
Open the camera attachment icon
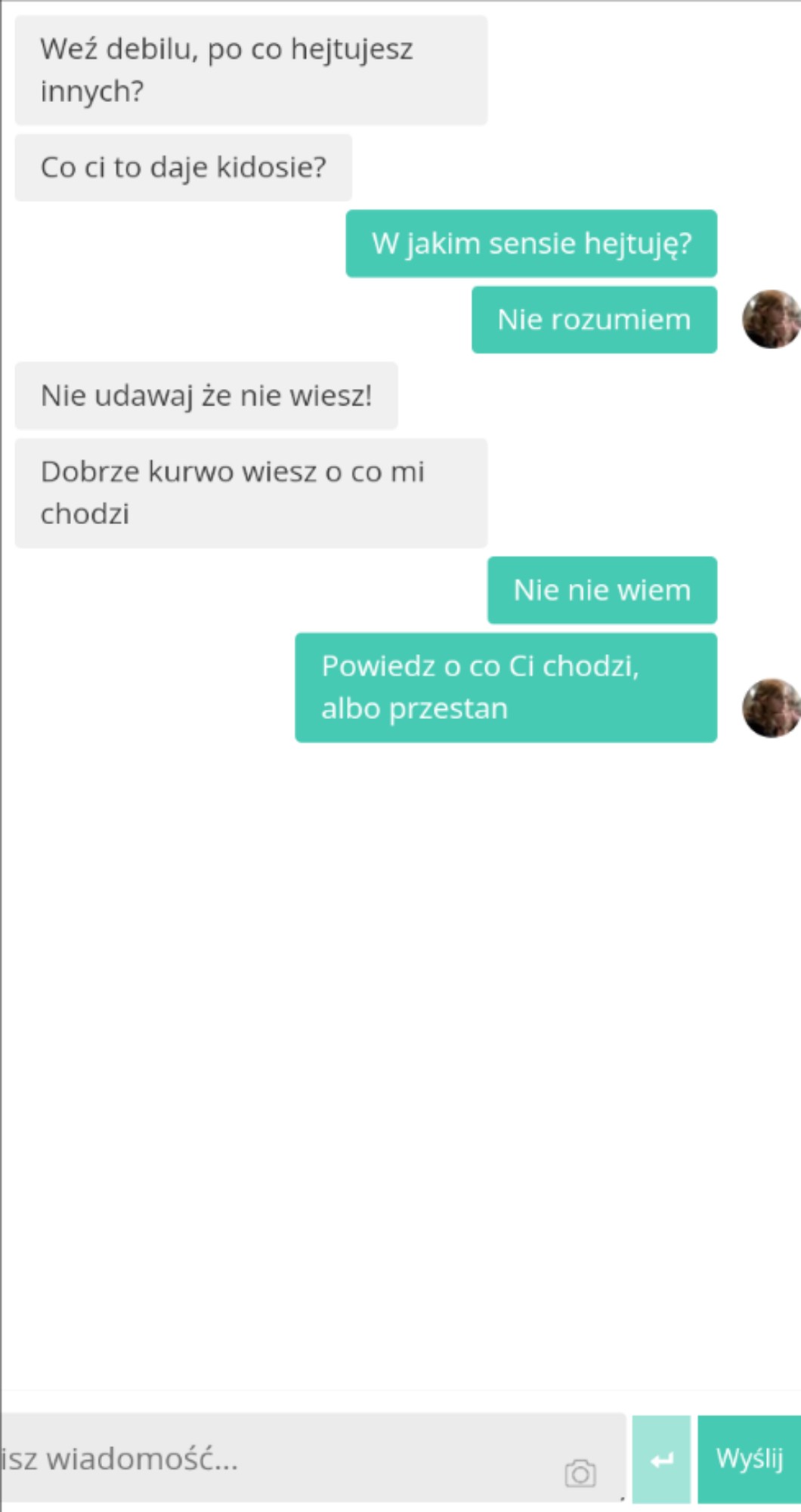click(x=580, y=1473)
